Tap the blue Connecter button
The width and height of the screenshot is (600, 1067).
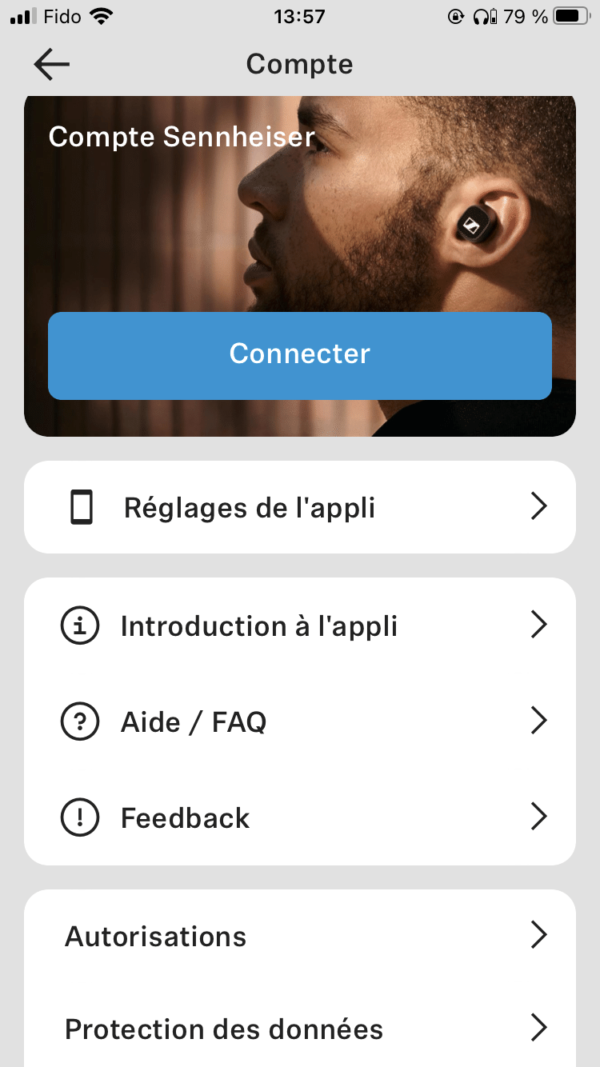300,355
